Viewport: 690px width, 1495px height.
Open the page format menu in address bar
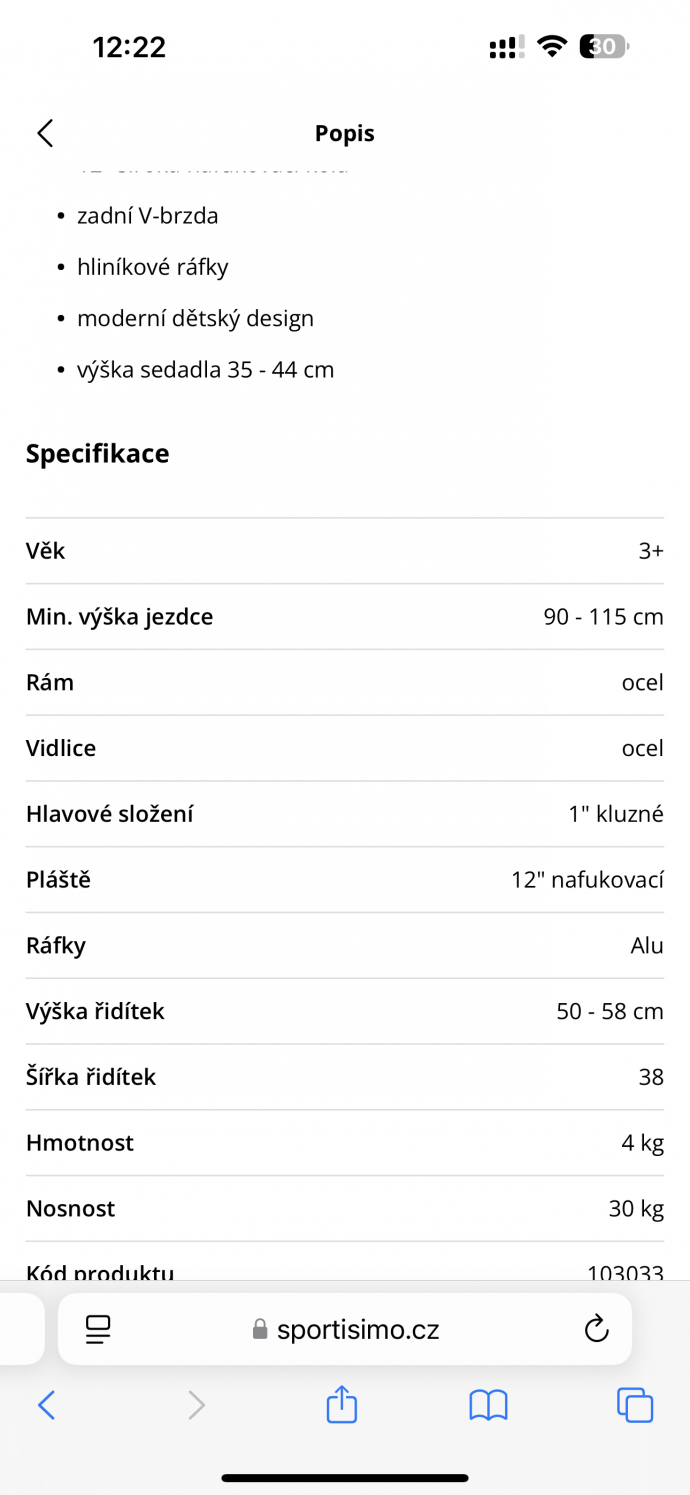98,1329
